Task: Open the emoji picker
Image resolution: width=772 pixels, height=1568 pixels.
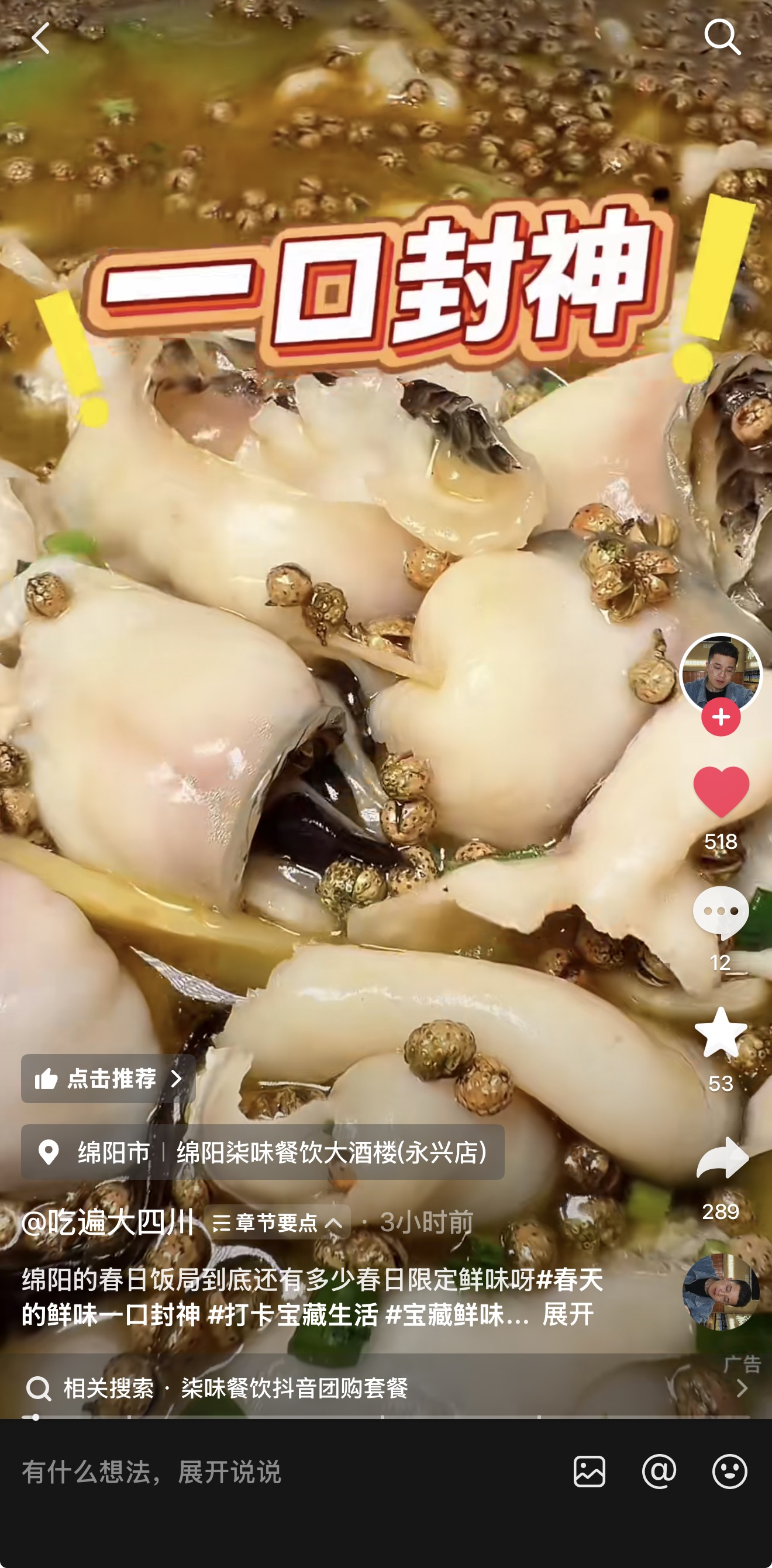Action: [729, 1471]
